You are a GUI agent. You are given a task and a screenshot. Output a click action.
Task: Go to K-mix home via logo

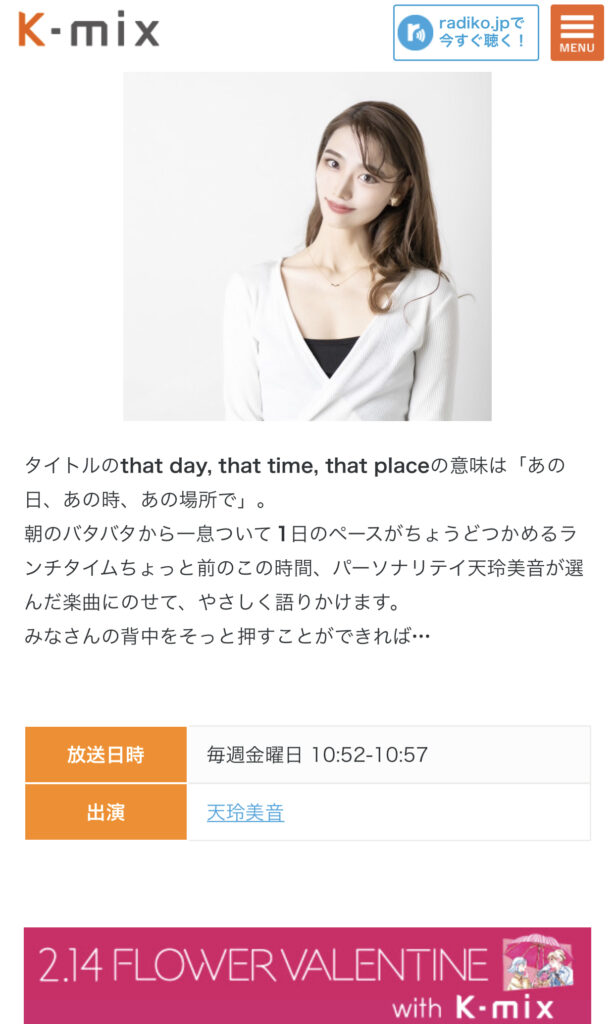coord(88,30)
